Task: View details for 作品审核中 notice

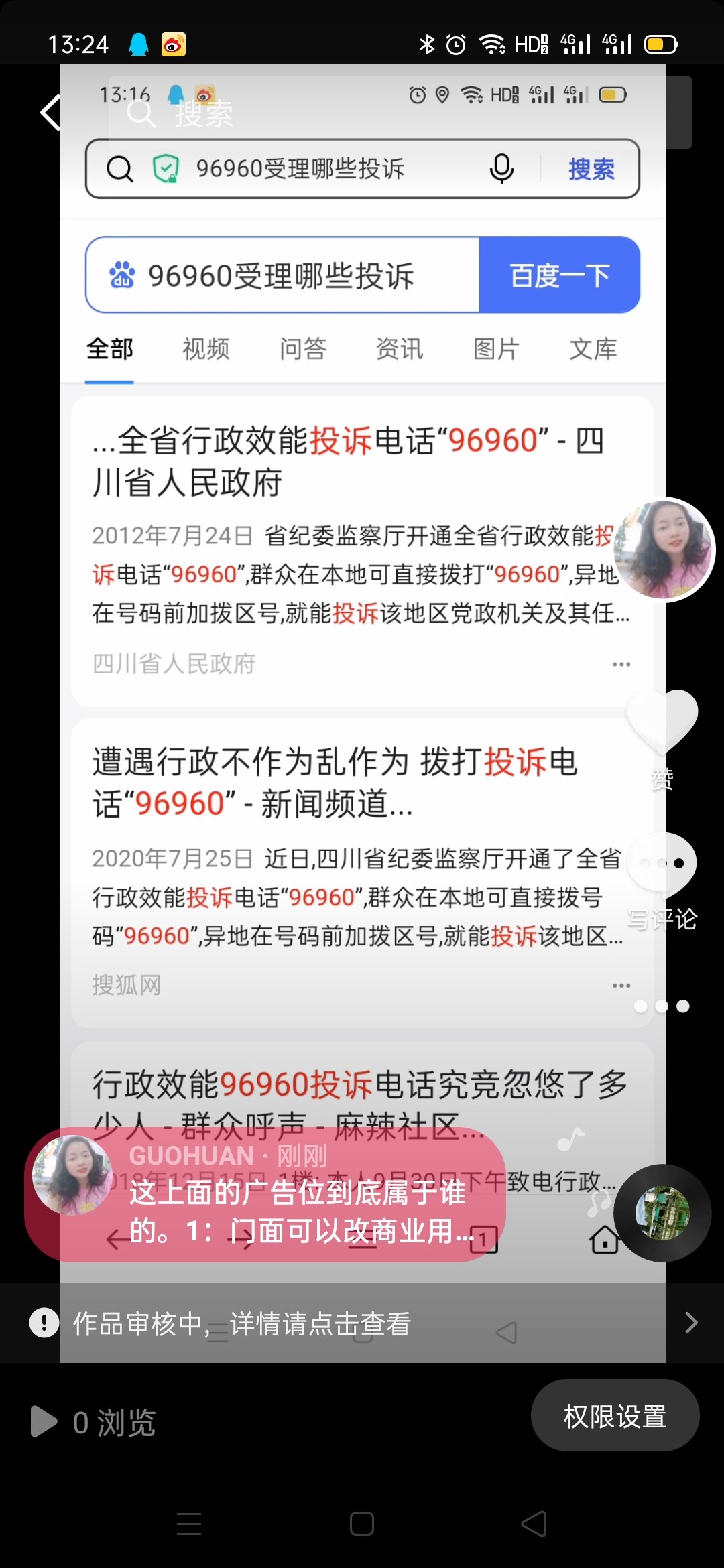Action: pyautogui.click(x=362, y=1323)
